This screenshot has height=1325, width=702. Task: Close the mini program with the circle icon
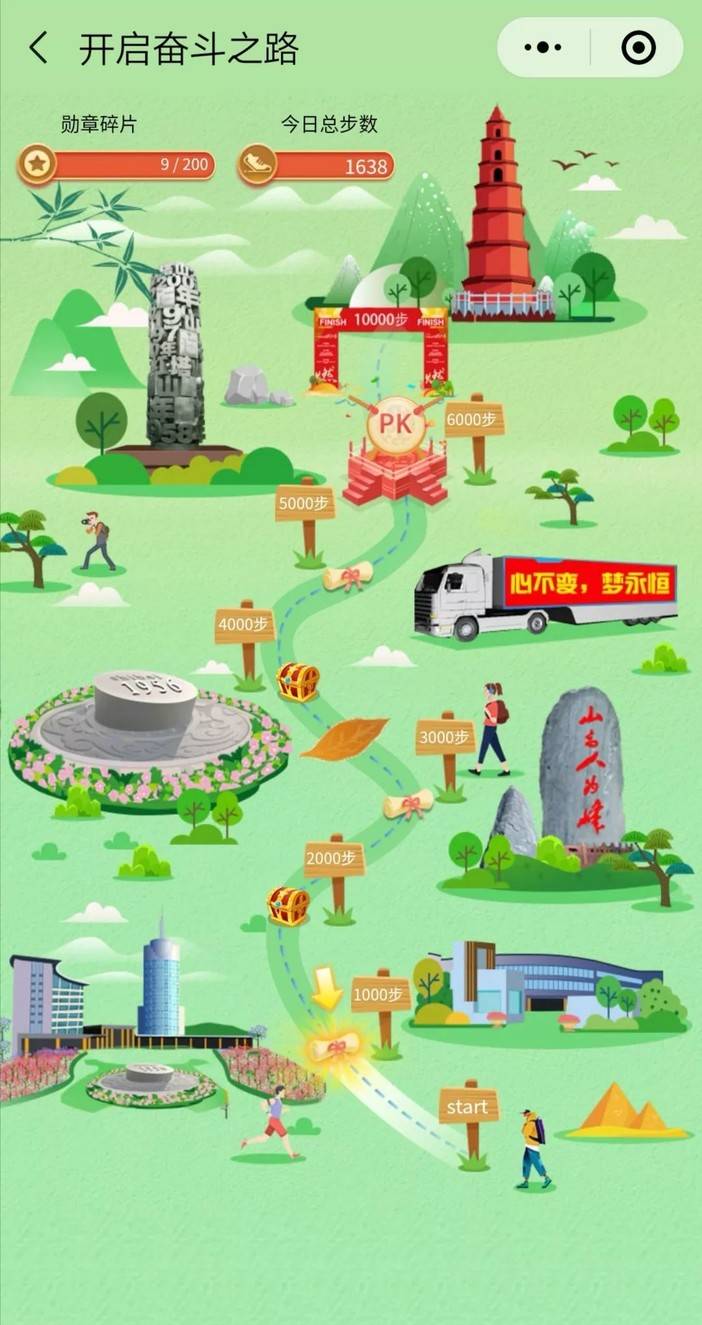[x=638, y=47]
